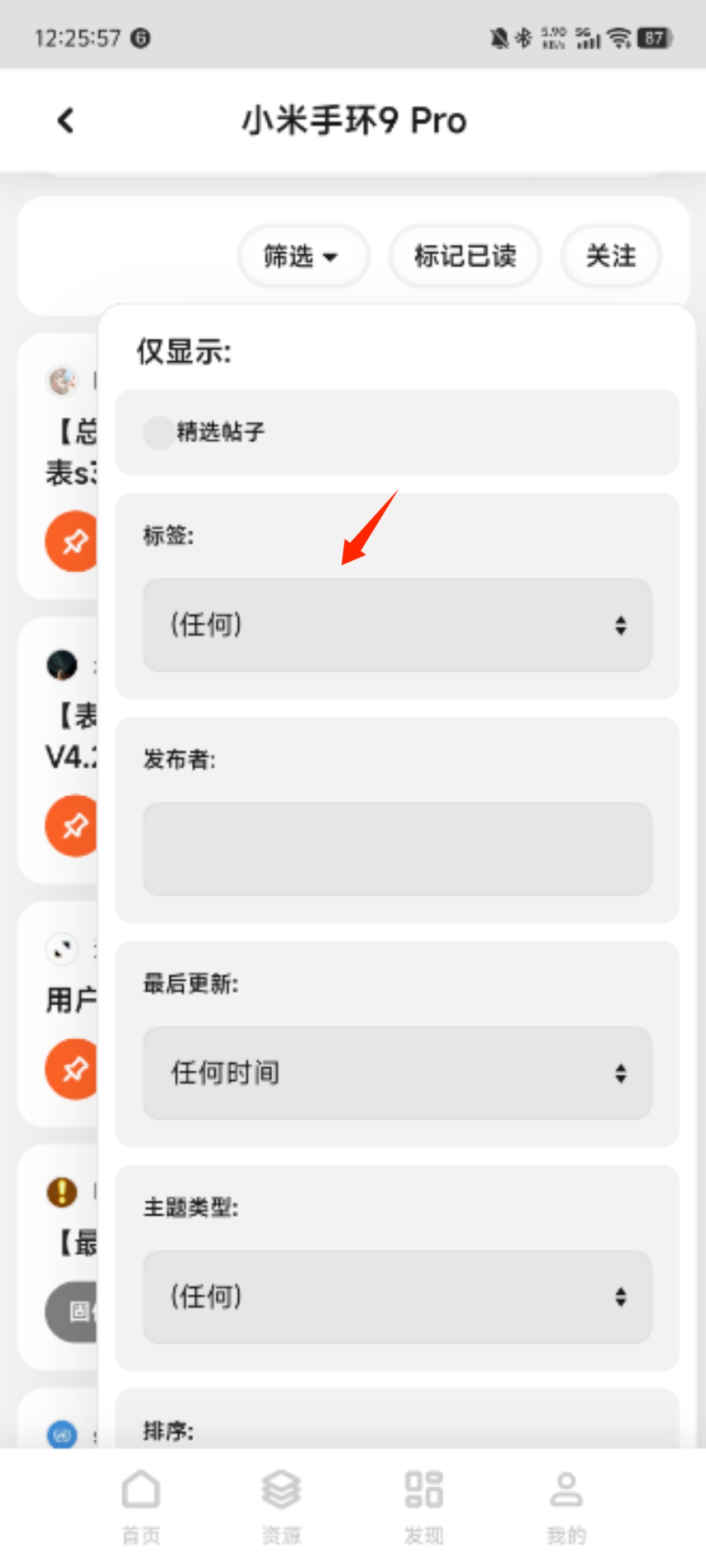The height and width of the screenshot is (1568, 706).
Task: Switch to the 资源 tab
Action: pos(281,1506)
